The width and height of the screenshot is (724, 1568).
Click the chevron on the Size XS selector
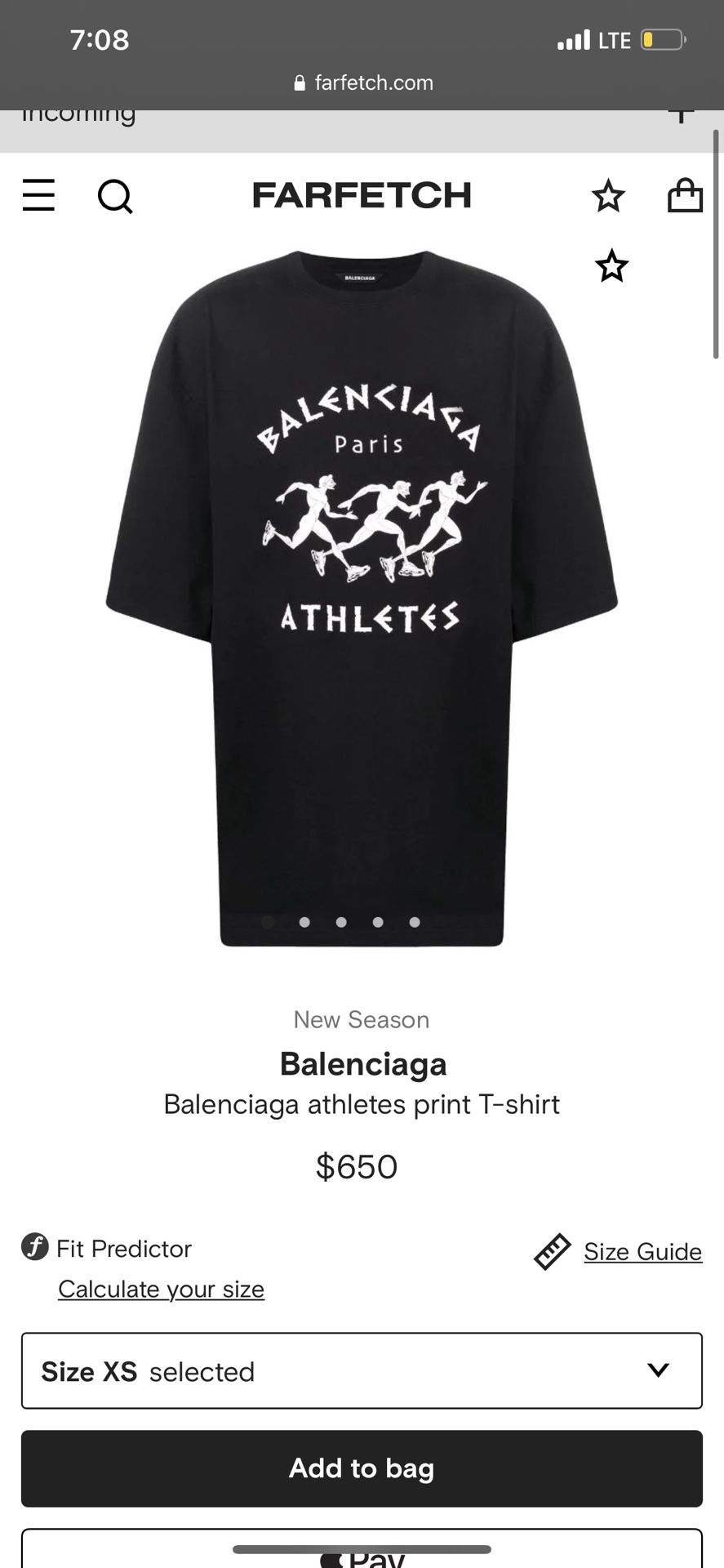(x=658, y=1371)
